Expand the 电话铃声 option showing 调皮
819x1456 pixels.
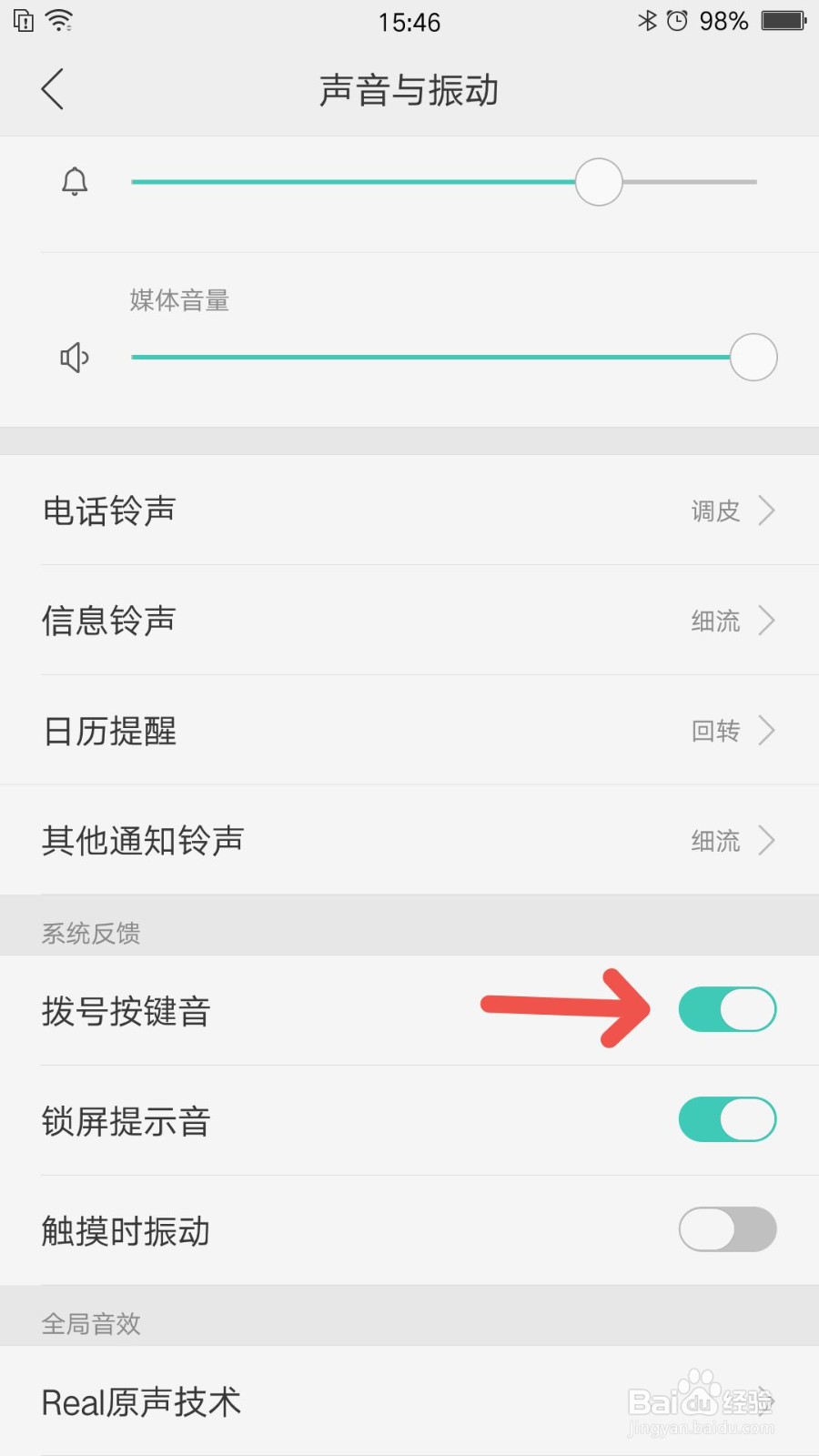(767, 511)
